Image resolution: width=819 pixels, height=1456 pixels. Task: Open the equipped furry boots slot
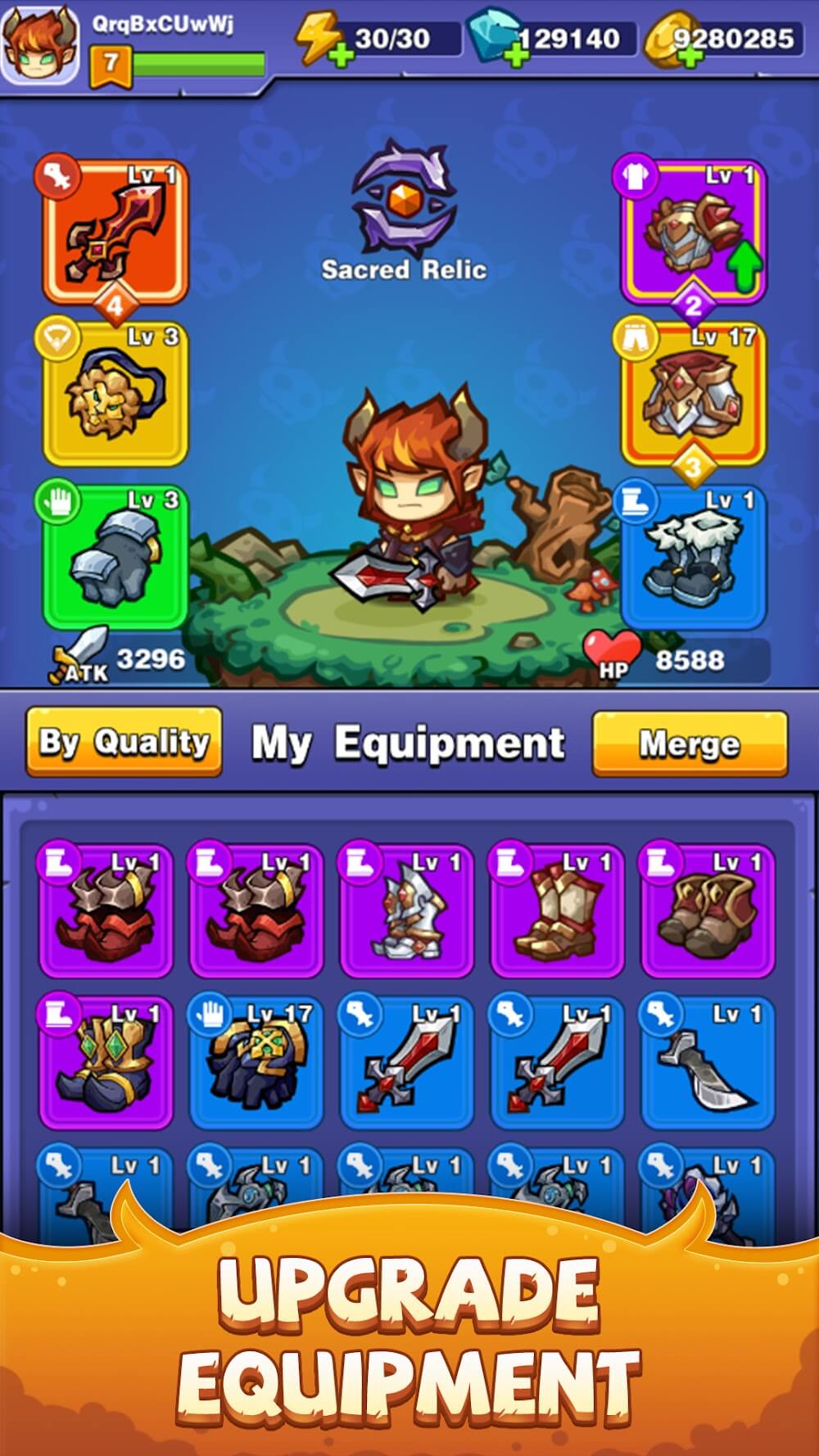coord(694,557)
